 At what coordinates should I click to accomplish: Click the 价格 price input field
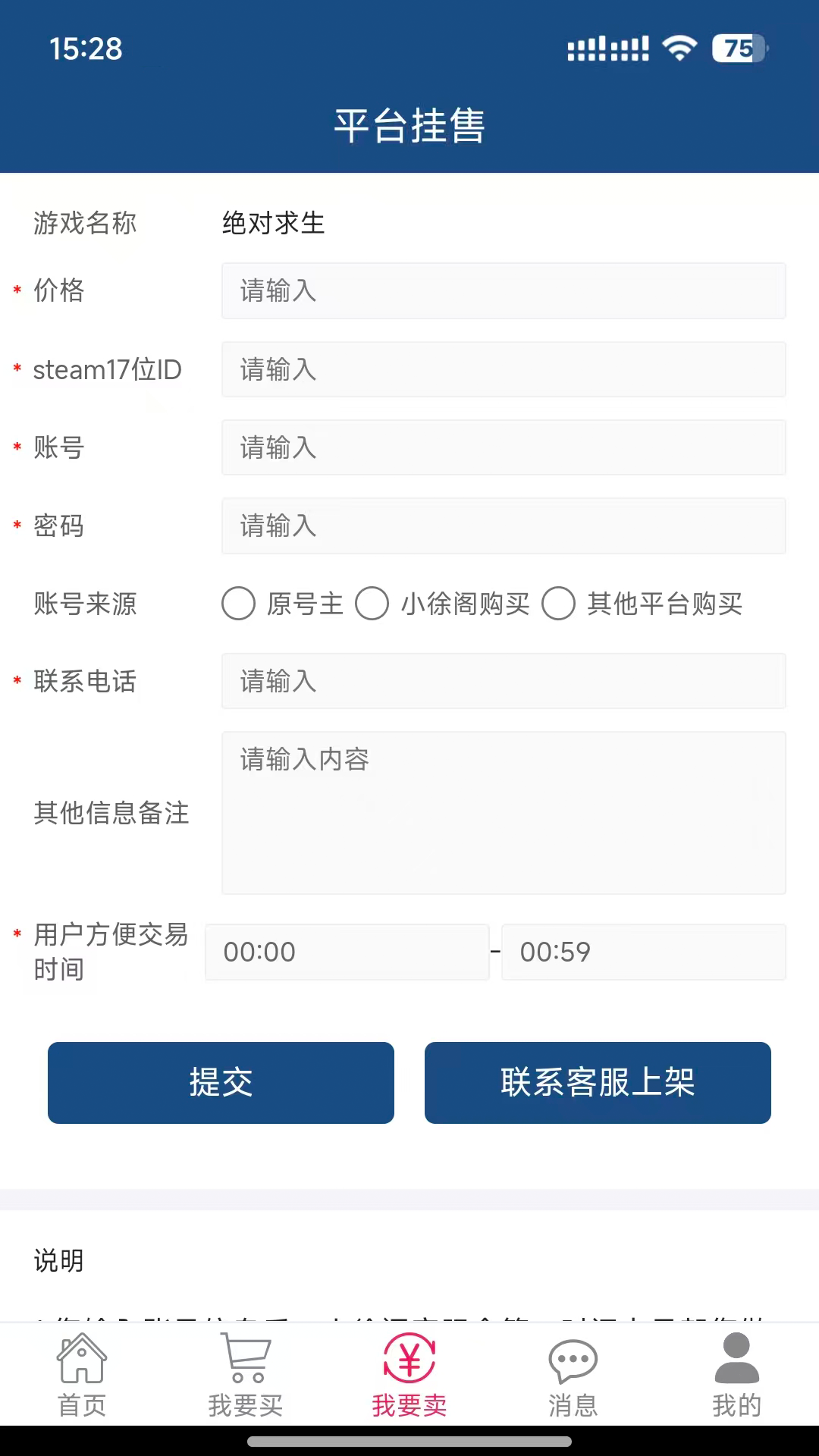tap(503, 291)
